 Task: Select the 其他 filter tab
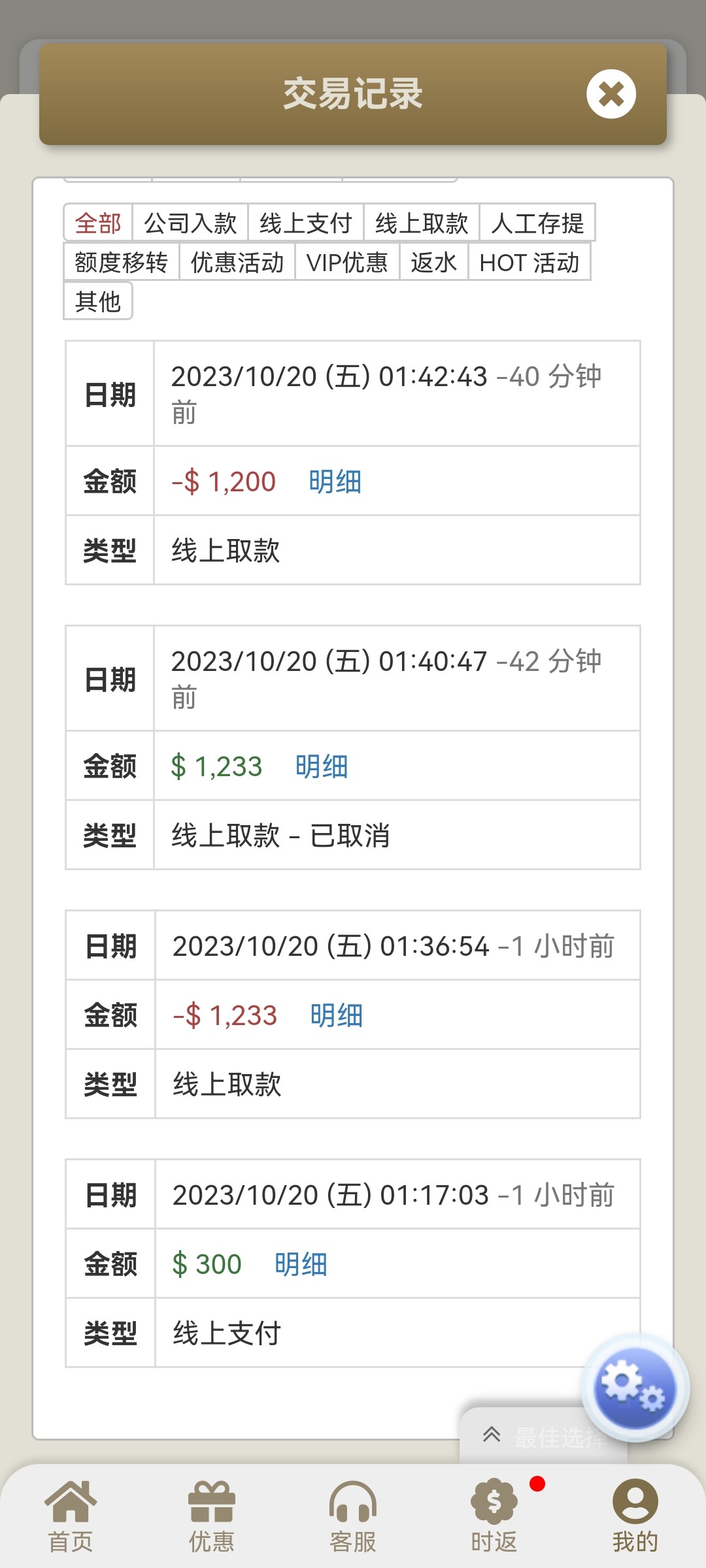(97, 301)
